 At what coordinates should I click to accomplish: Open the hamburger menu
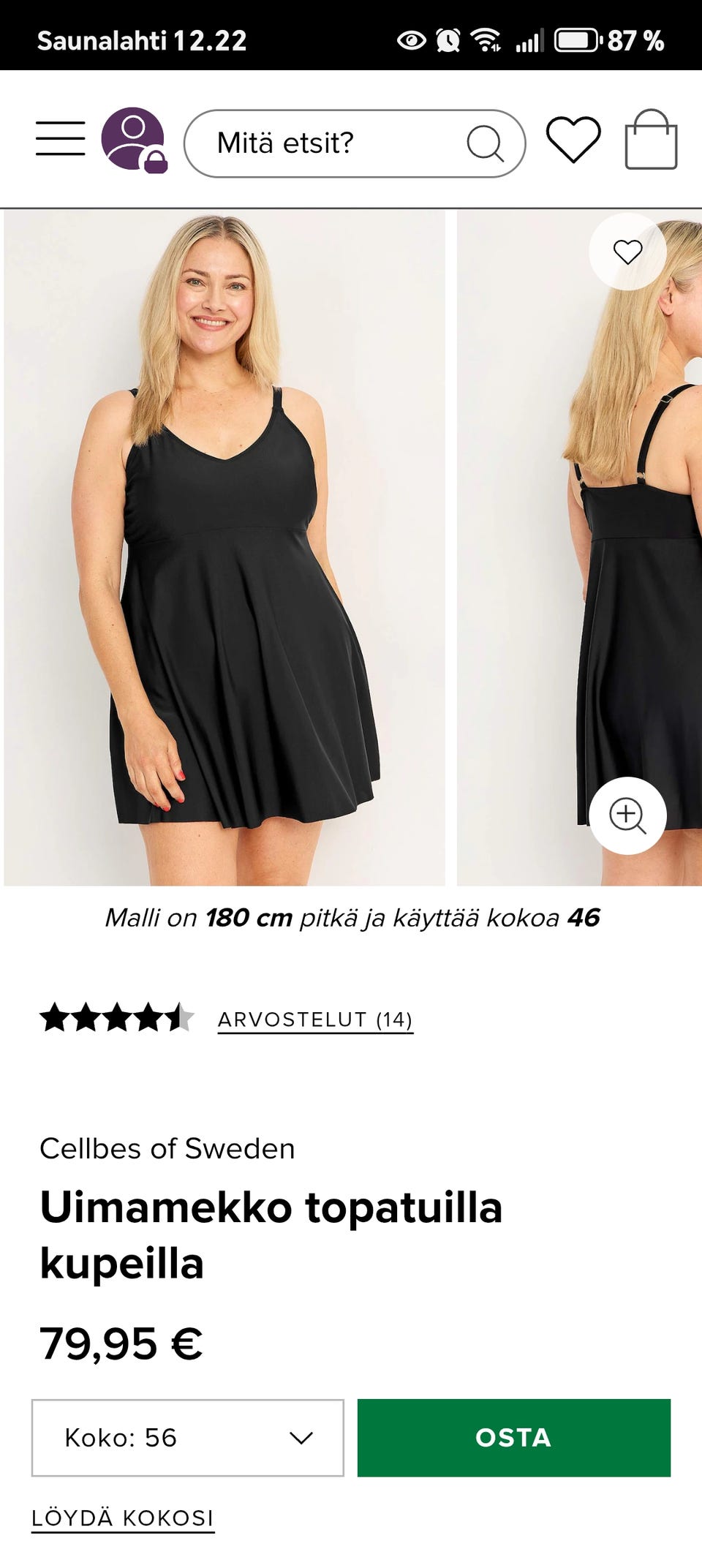(x=60, y=139)
